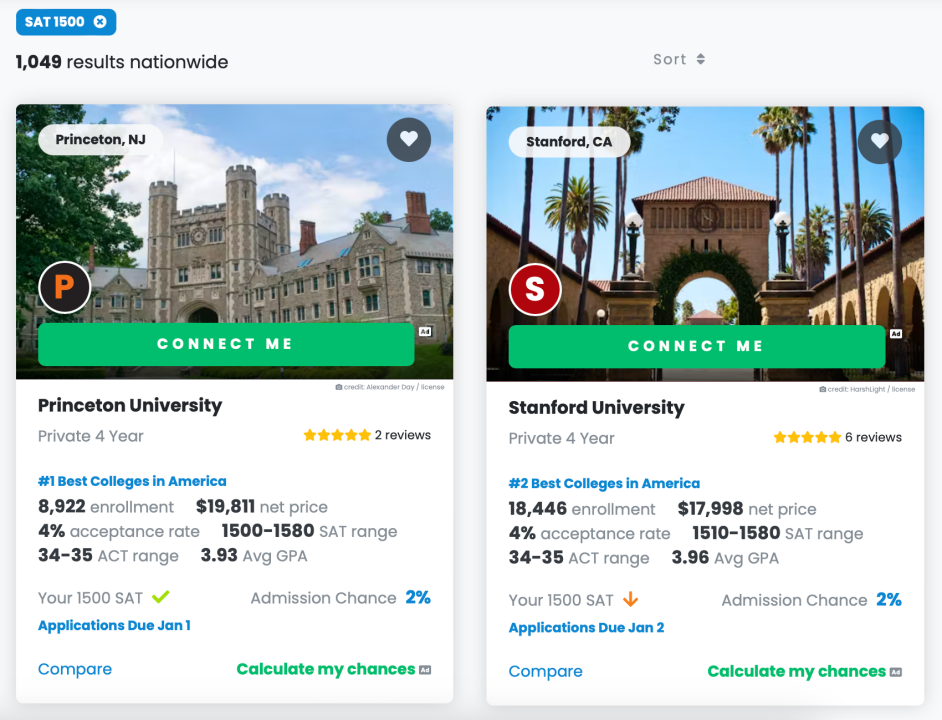Viewport: 942px width, 720px height.
Task: Calculate my chances for Princeton
Action: click(325, 669)
